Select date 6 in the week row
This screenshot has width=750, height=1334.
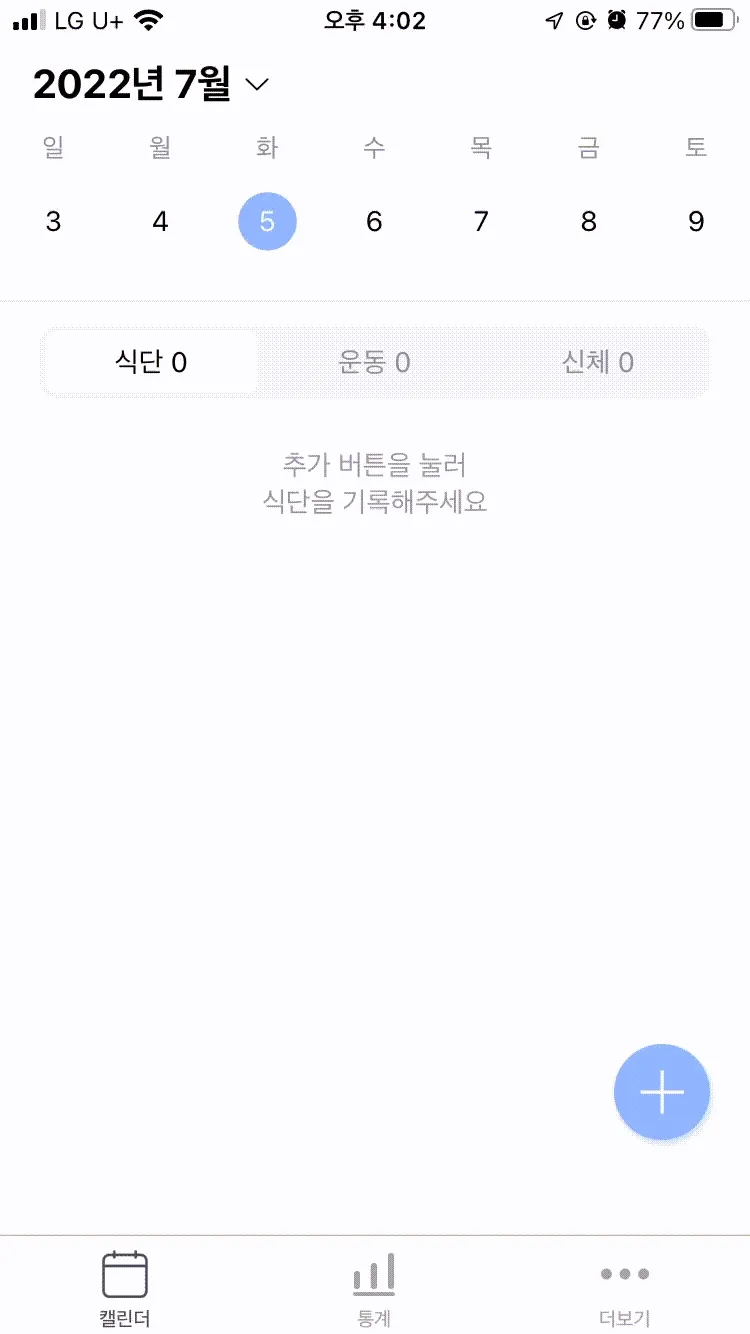374,221
